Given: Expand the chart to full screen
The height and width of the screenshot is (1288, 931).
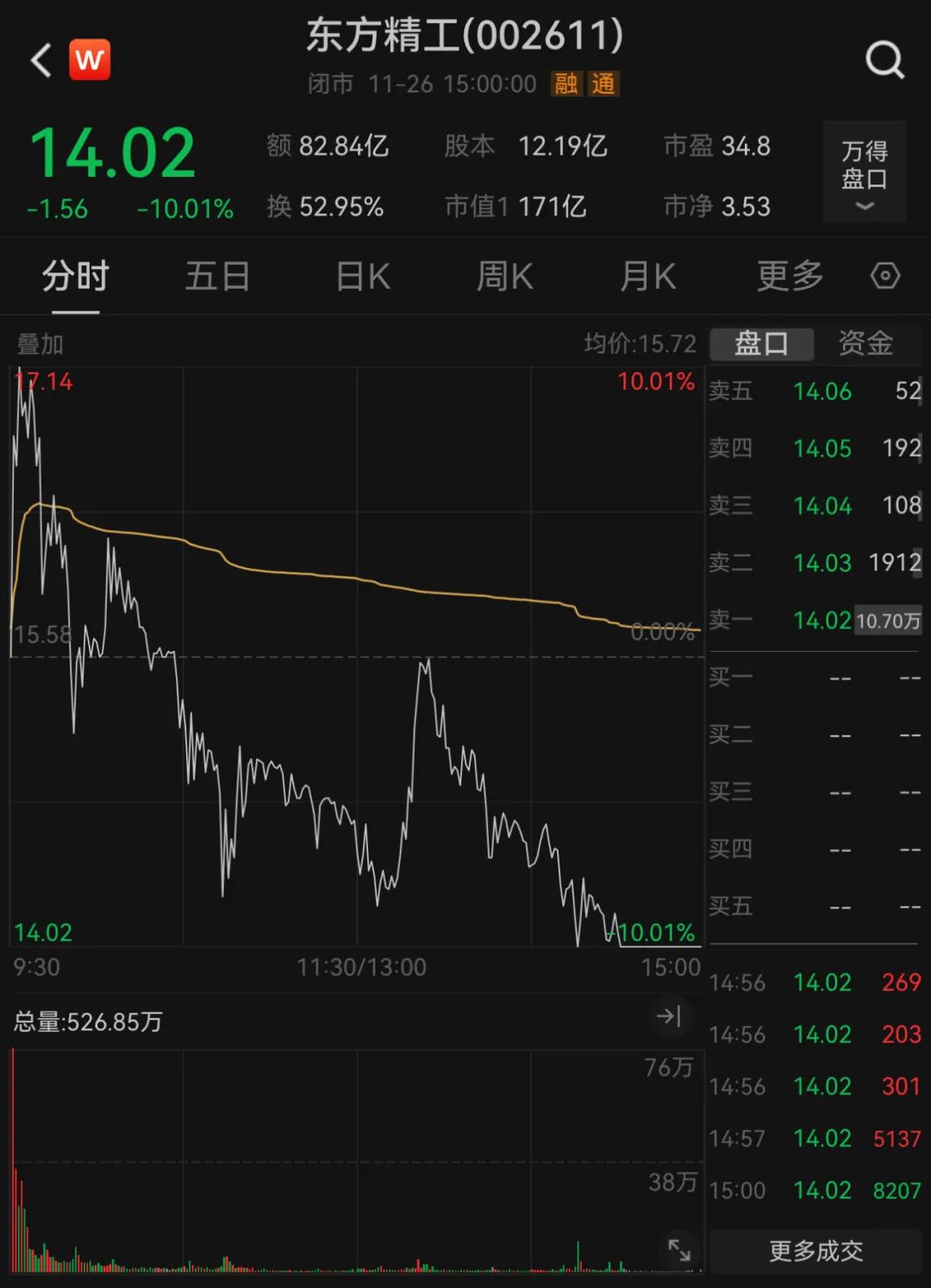Looking at the screenshot, I should [x=679, y=1248].
